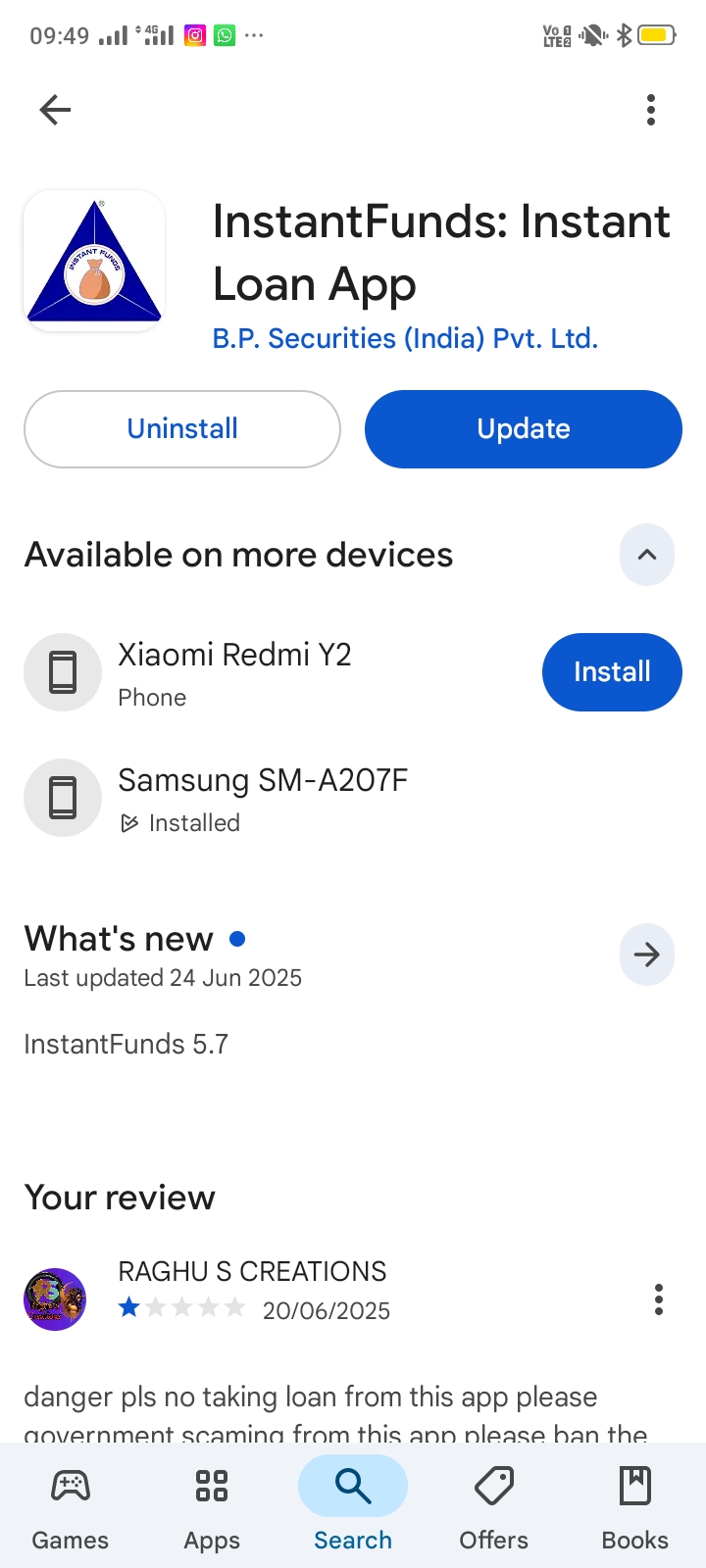Image resolution: width=706 pixels, height=1568 pixels.
Task: Go to the Offers tab
Action: [494, 1509]
